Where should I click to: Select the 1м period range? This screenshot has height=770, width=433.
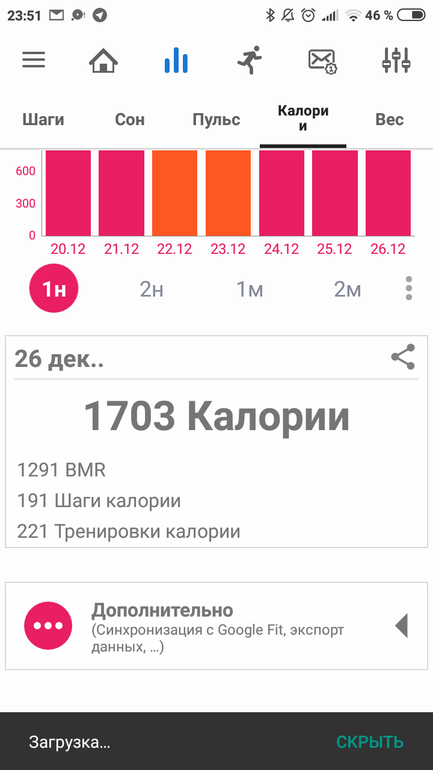pyautogui.click(x=250, y=290)
